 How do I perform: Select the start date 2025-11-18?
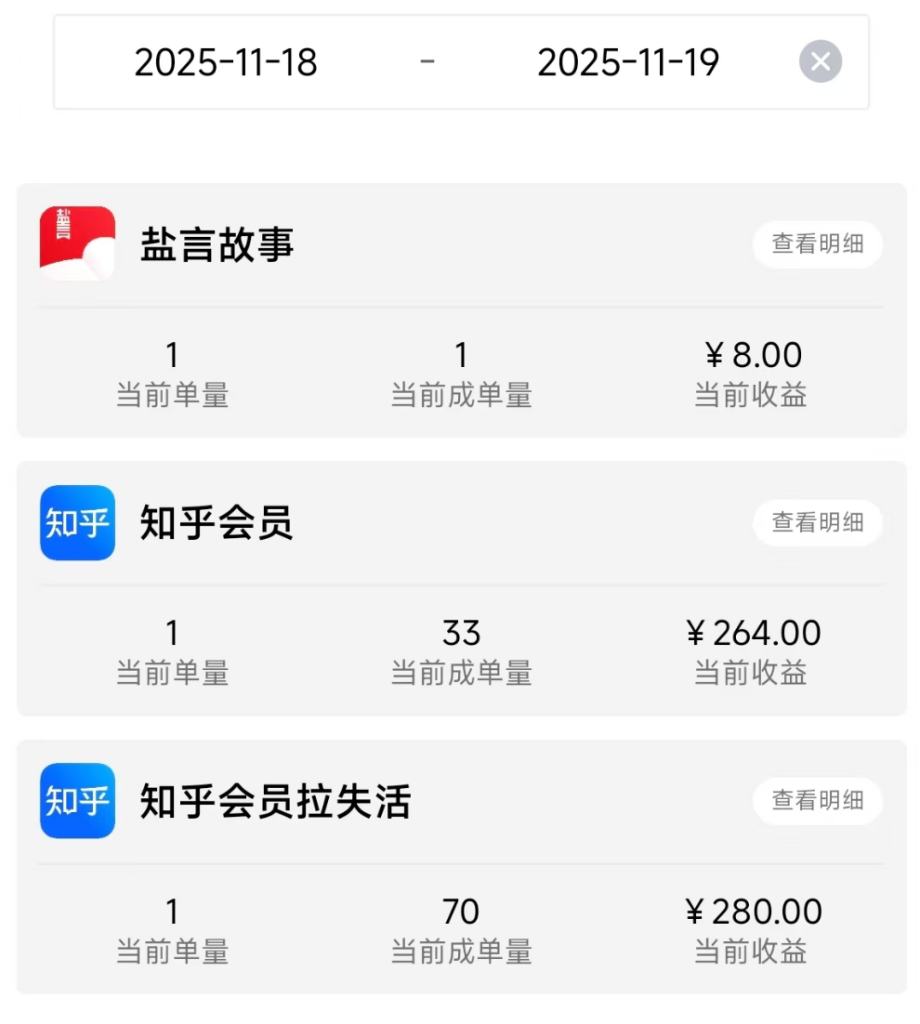[227, 62]
